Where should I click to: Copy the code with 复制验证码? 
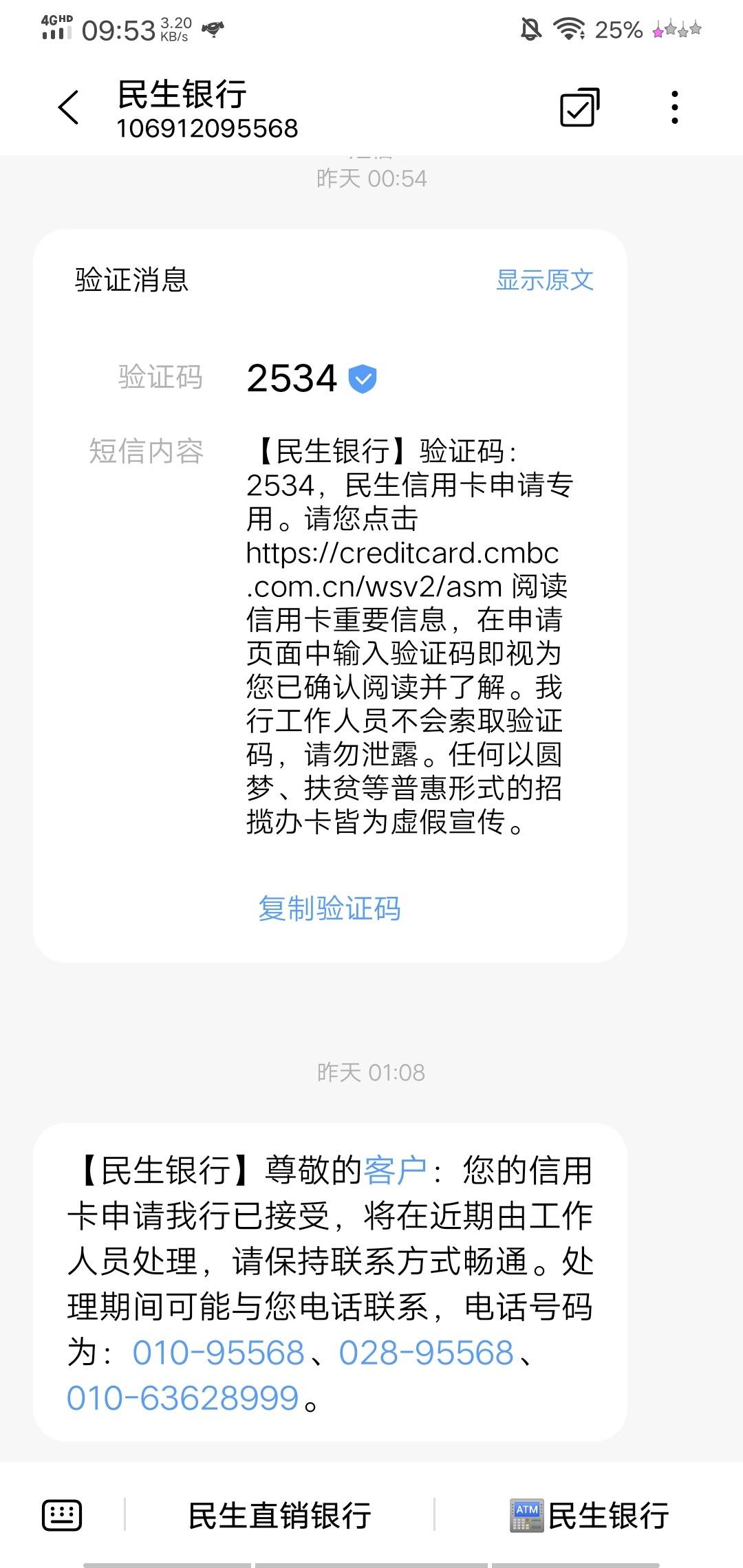[329, 908]
